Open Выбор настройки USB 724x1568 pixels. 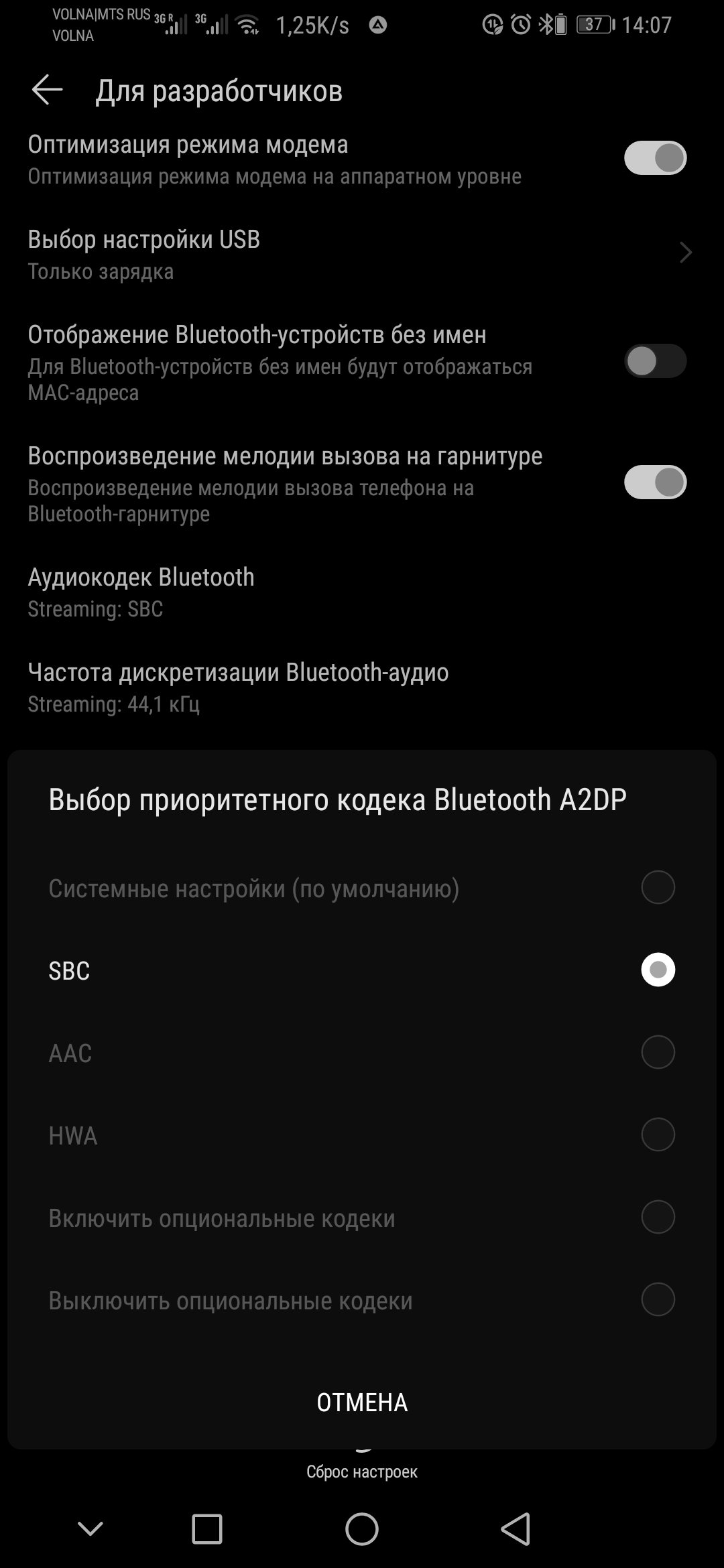click(362, 253)
